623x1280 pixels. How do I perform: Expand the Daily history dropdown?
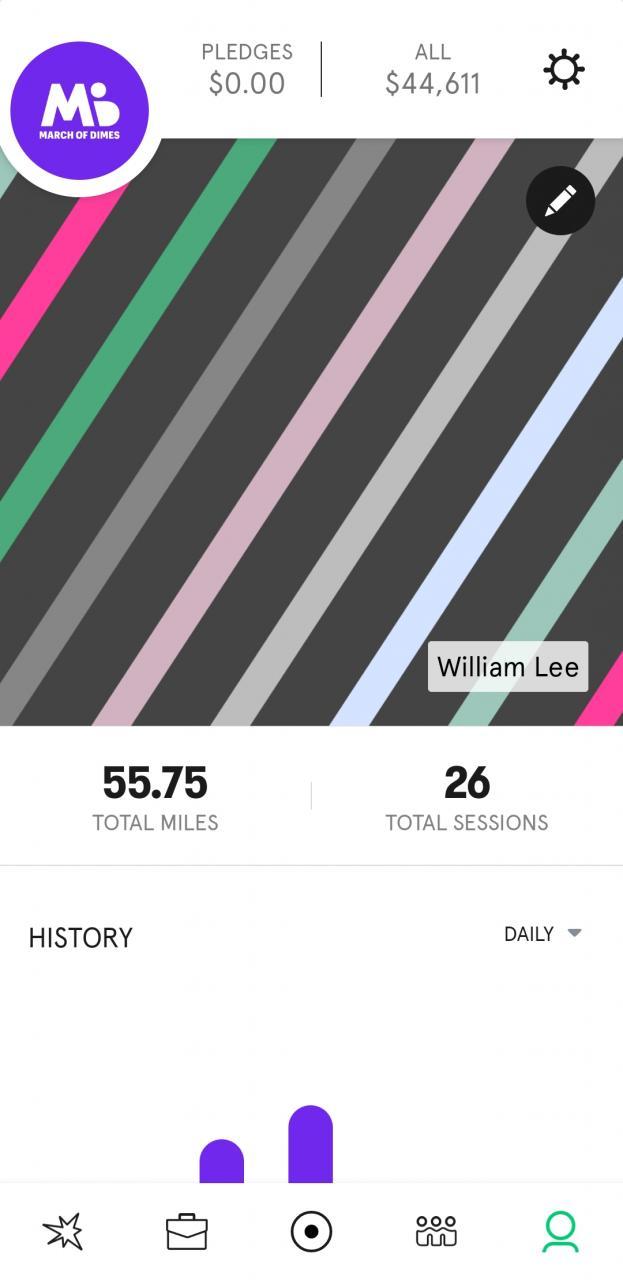pos(543,934)
